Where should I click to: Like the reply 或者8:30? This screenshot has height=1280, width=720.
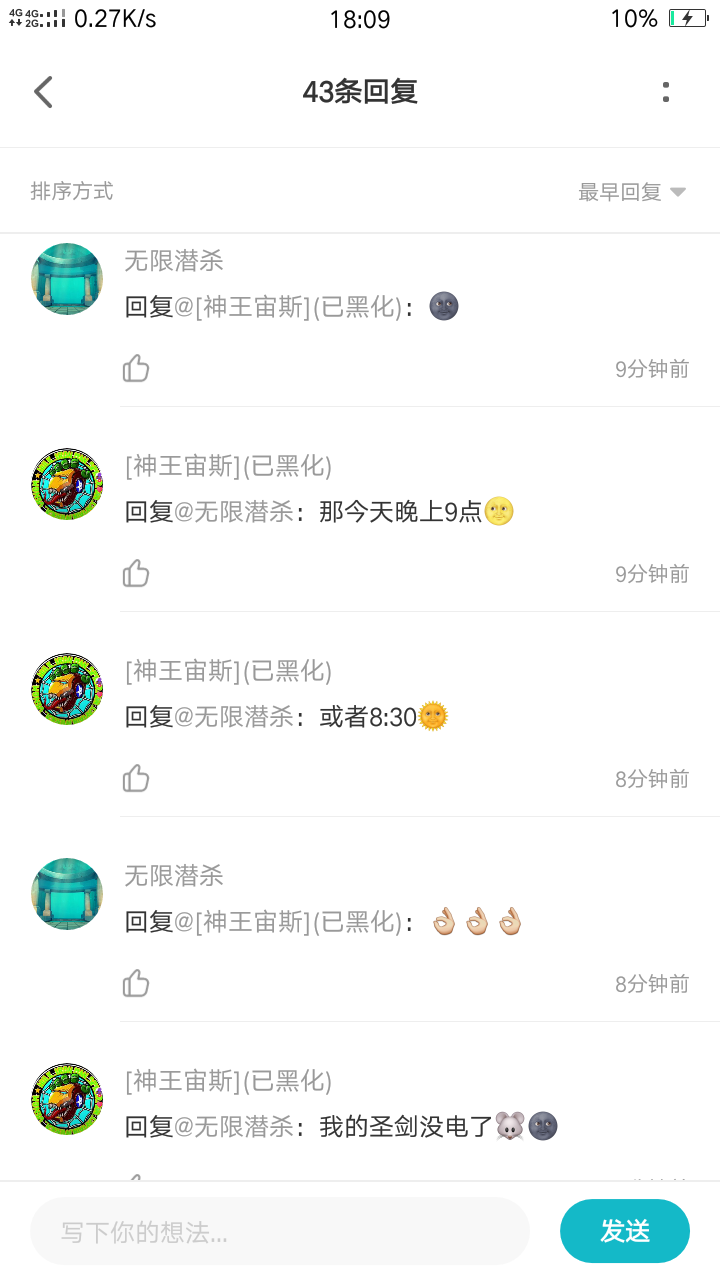pos(136,779)
